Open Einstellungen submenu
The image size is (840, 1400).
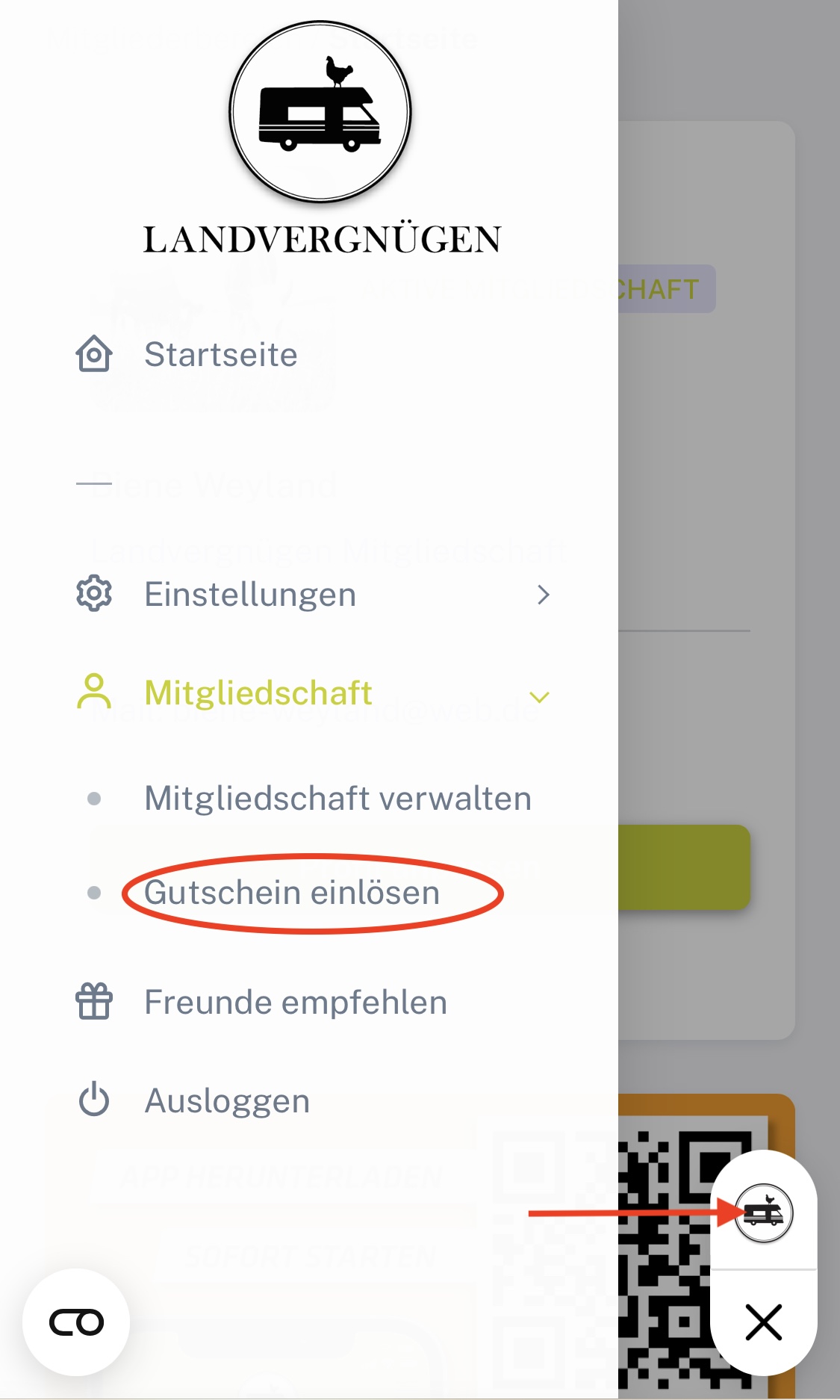click(x=250, y=595)
